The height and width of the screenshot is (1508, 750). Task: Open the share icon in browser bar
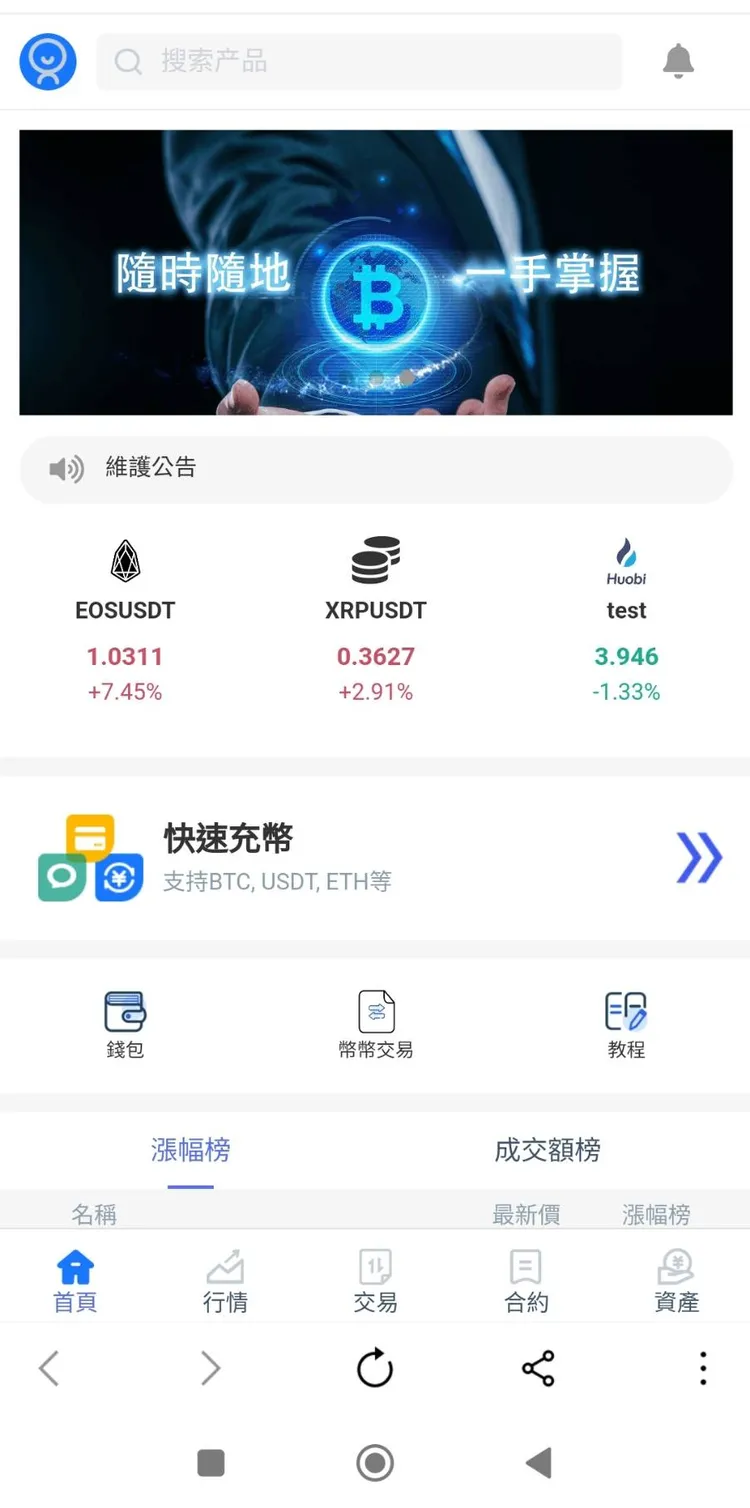pos(538,1368)
